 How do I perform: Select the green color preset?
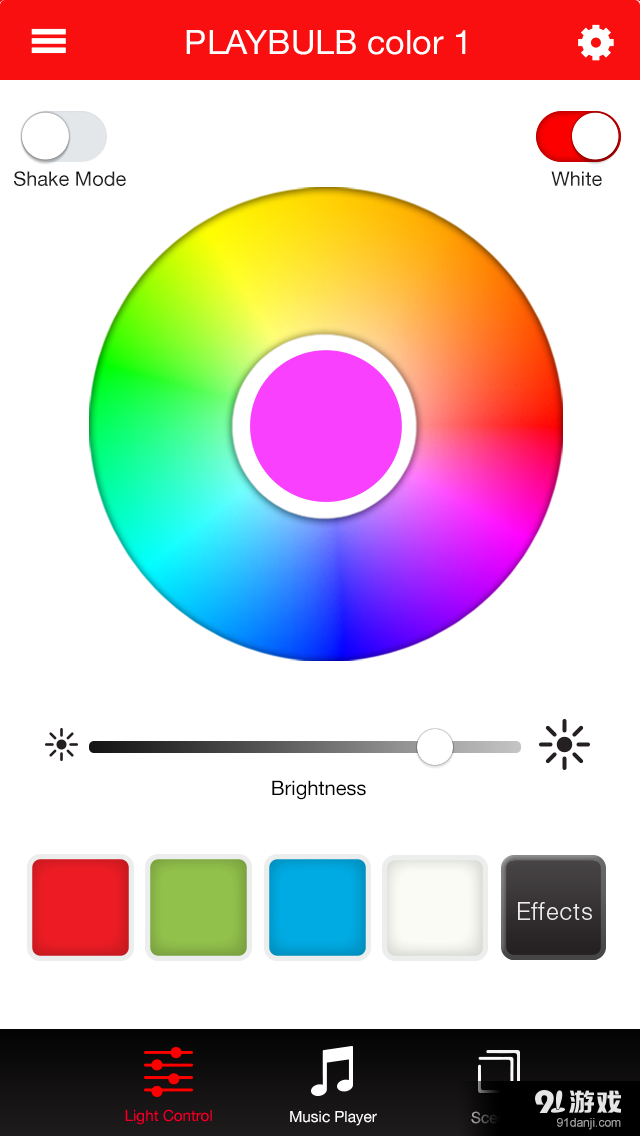[x=198, y=907]
